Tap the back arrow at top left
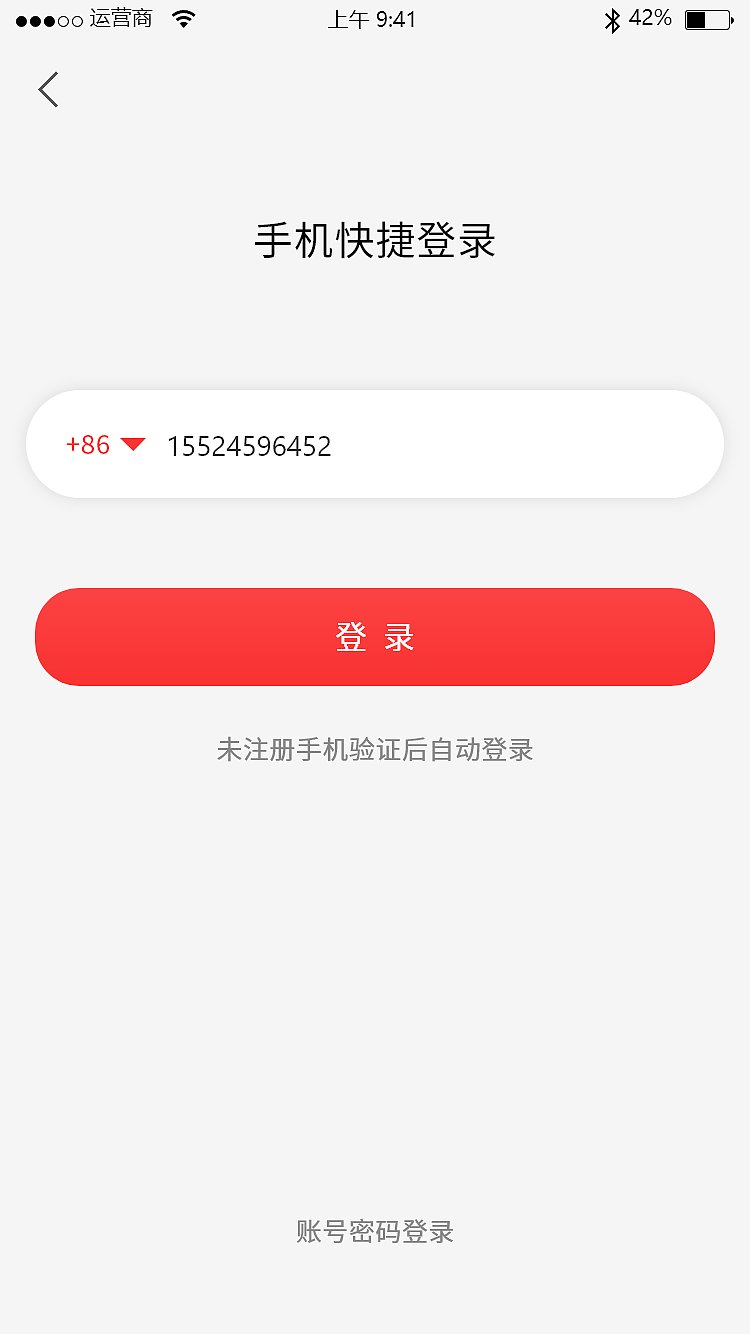The image size is (750, 1334). coord(48,89)
